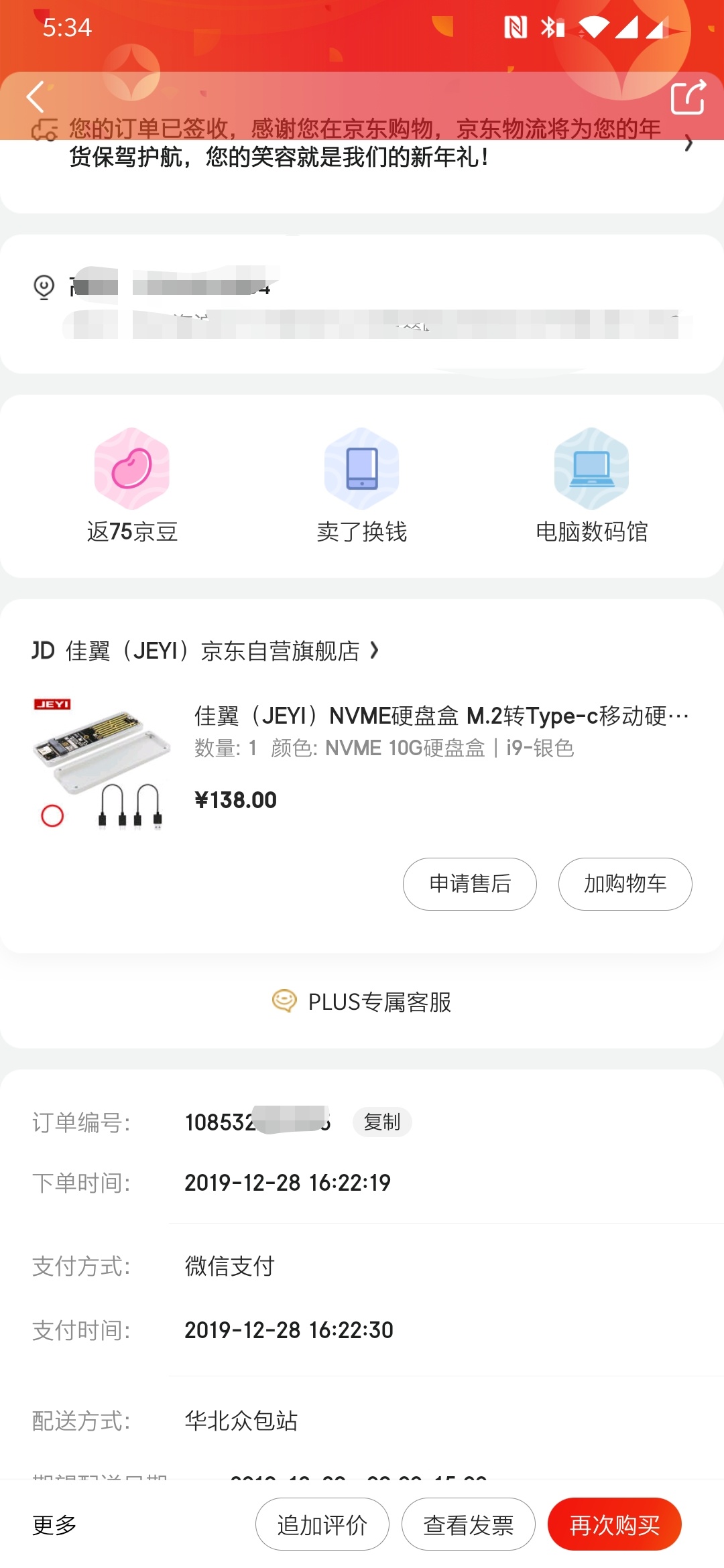Copy order number with 复制
The image size is (724, 1568).
pyautogui.click(x=381, y=1122)
